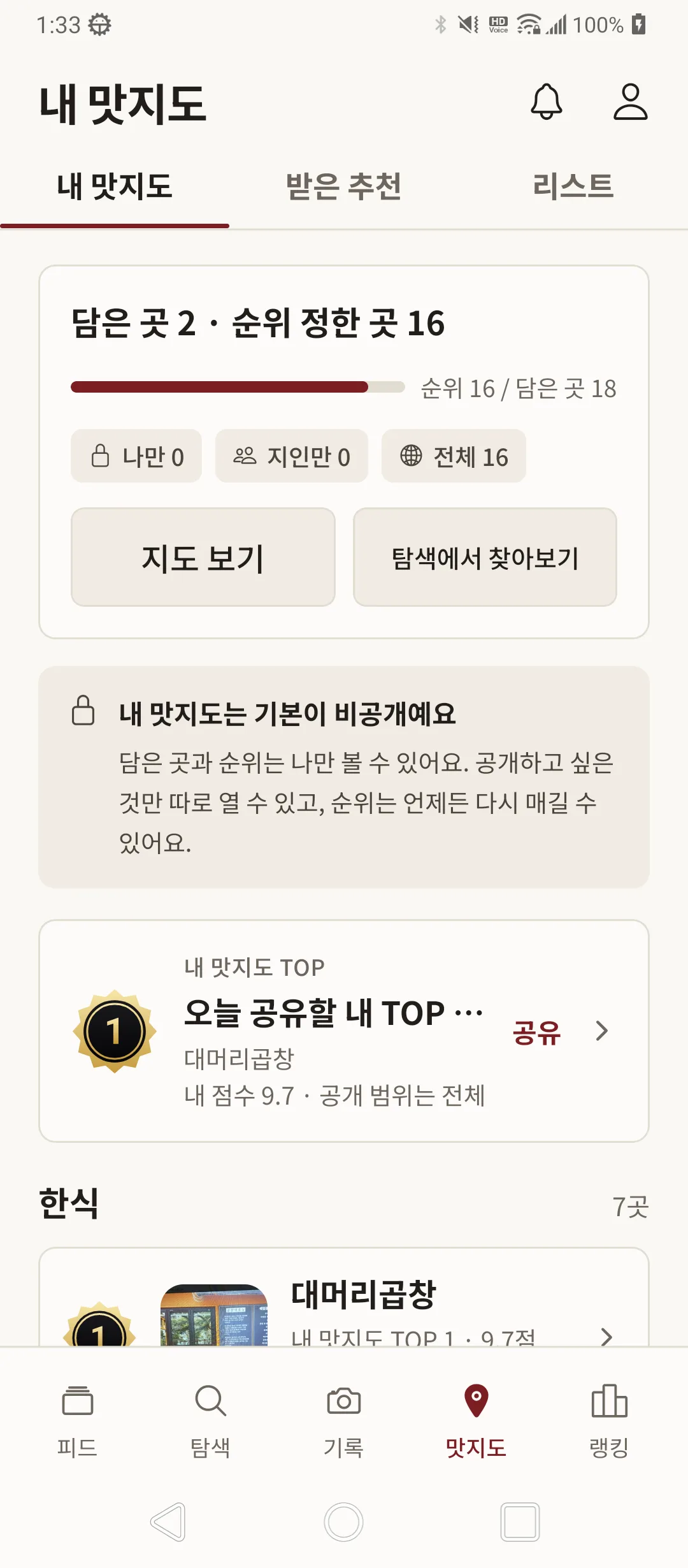688x1568 pixels.
Task: Go to the 탐색 tab
Action: [210, 1421]
